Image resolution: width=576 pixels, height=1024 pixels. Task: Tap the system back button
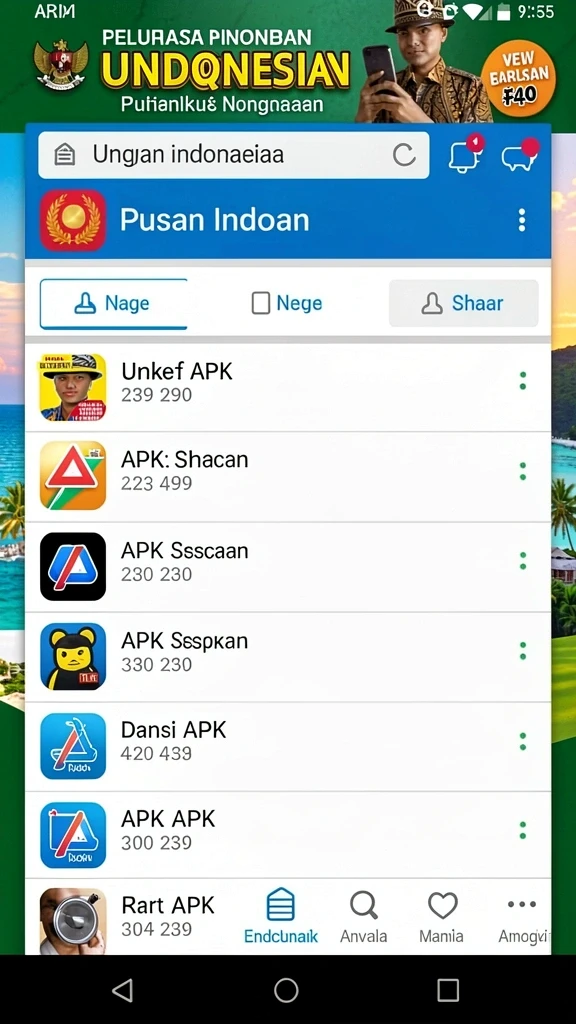point(123,990)
